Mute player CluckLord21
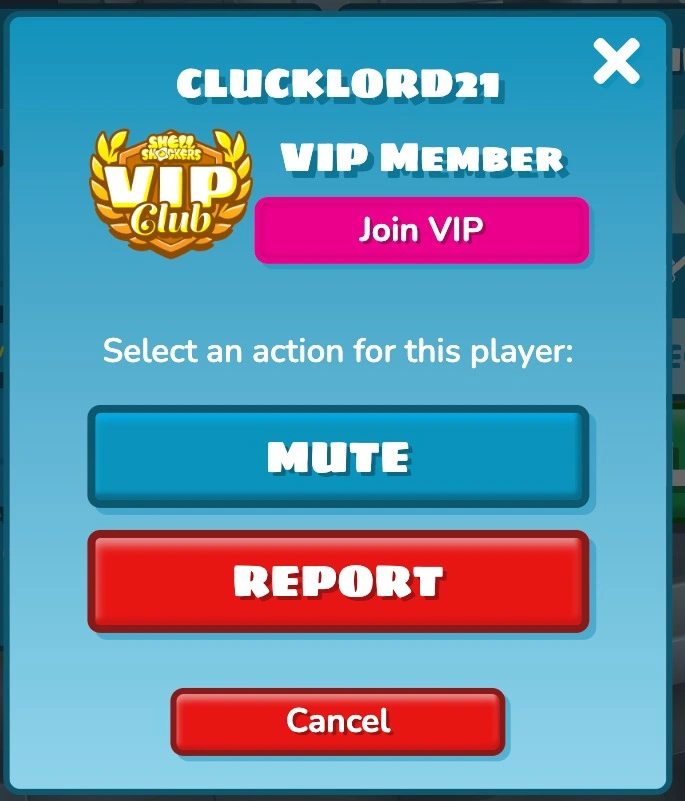This screenshot has width=685, height=801. 338,457
